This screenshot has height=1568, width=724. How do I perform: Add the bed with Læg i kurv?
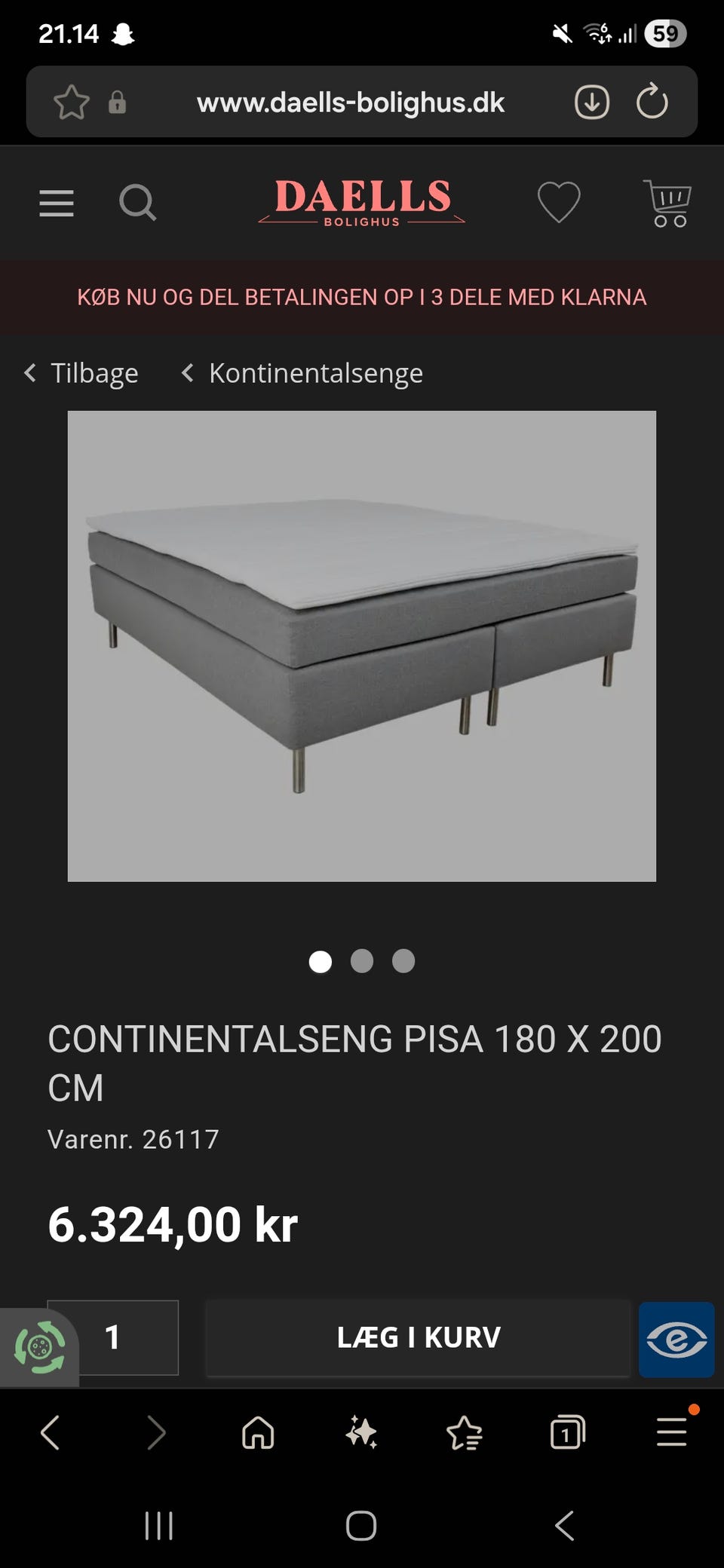419,1337
